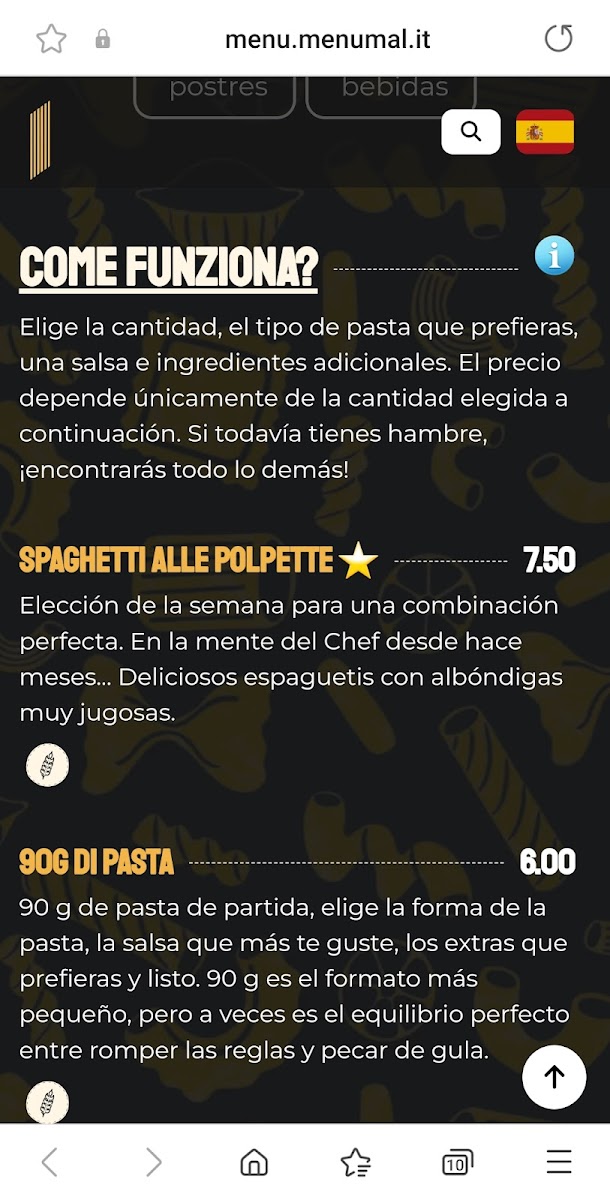Tap the menu.menumal.it address bar
This screenshot has width=610, height=1200.
[327, 40]
